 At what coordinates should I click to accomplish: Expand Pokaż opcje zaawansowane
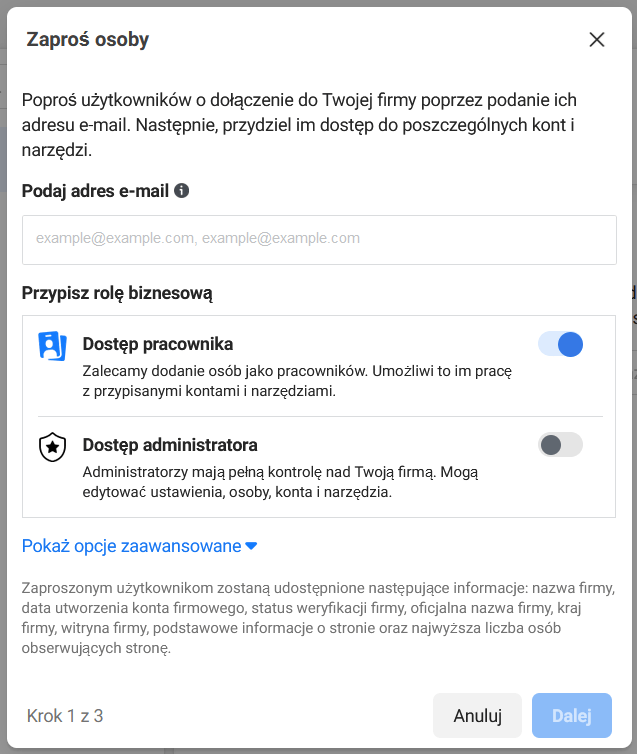[140, 546]
